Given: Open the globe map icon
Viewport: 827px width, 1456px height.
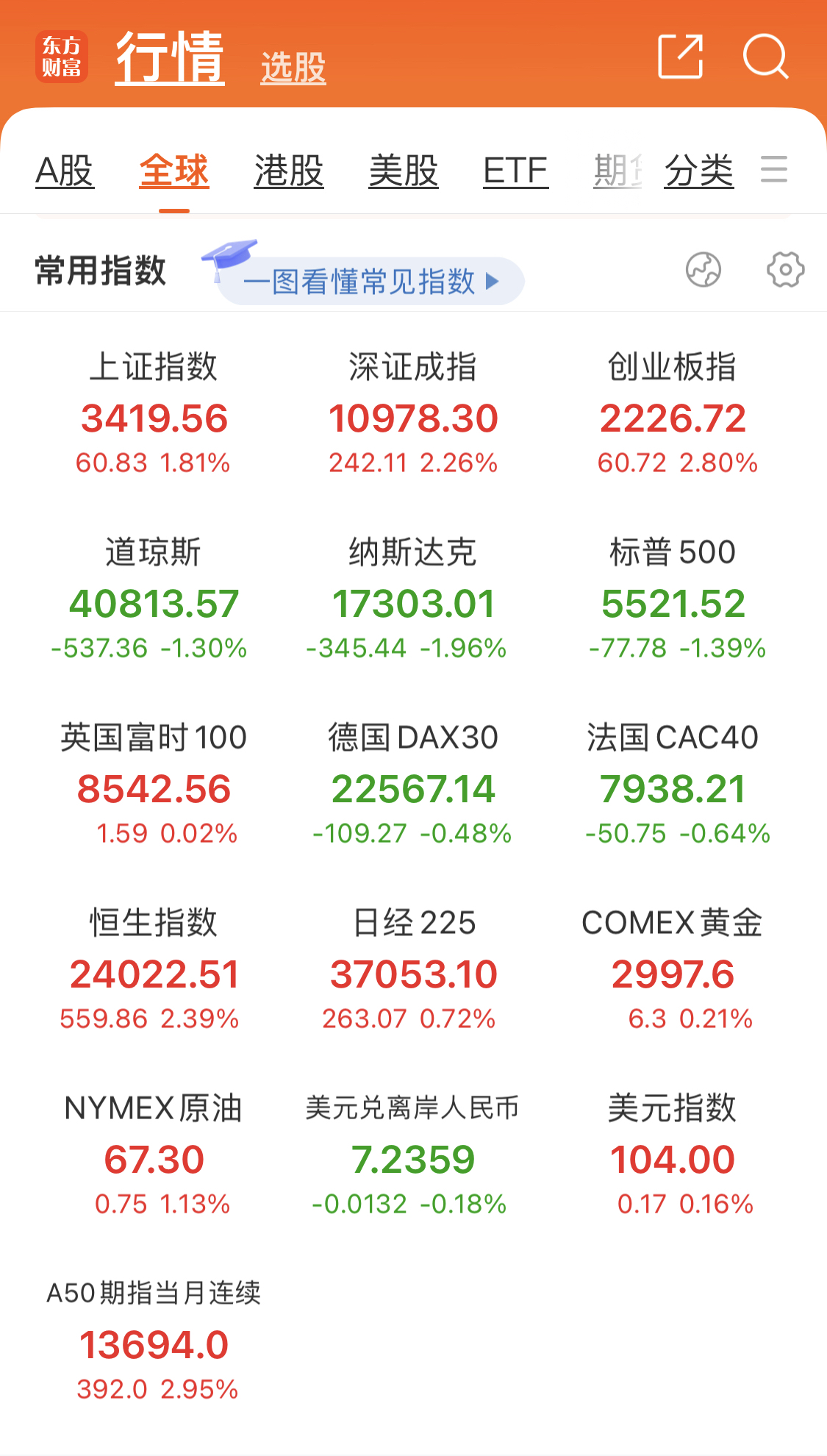Looking at the screenshot, I should click(x=704, y=270).
